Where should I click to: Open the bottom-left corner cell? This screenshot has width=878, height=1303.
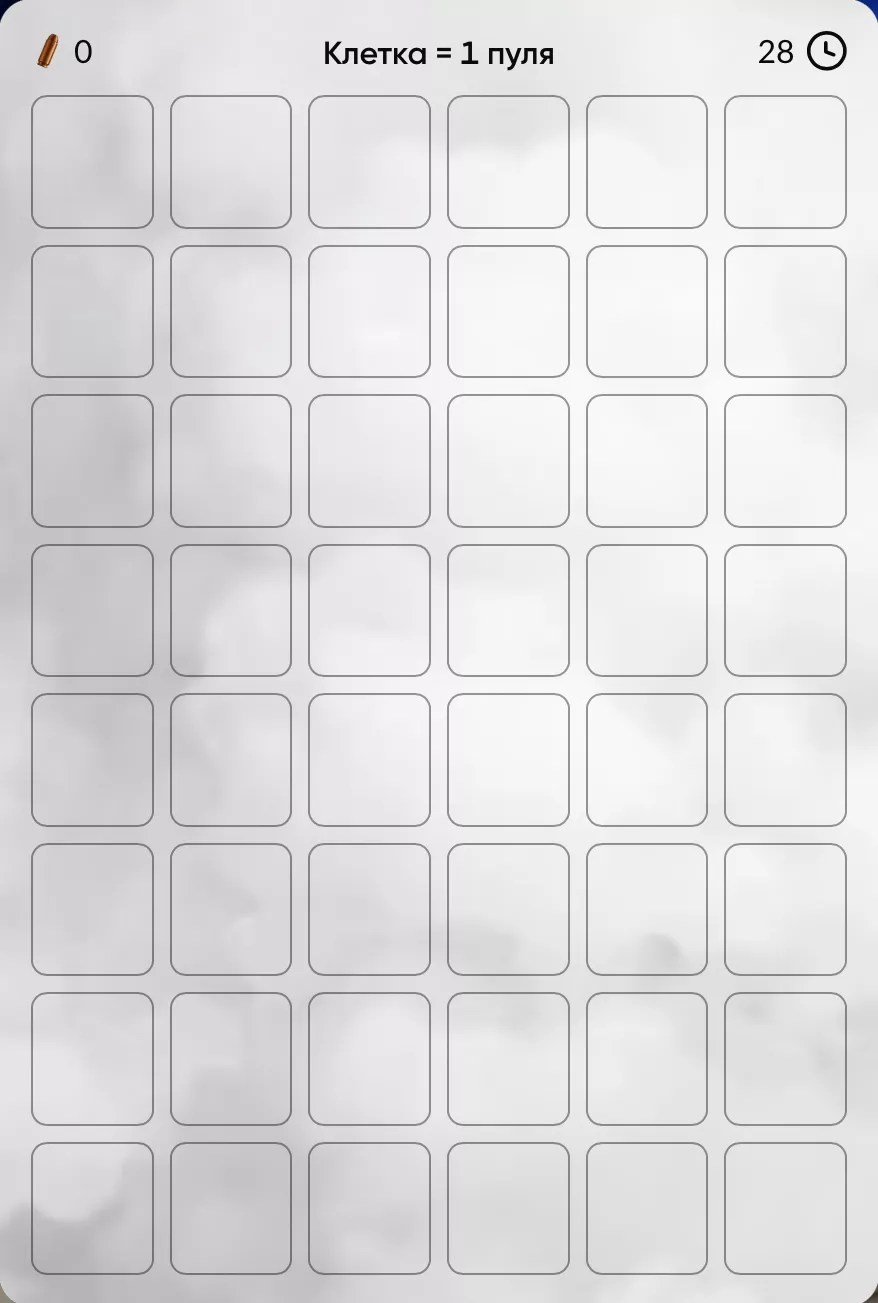pos(92,1208)
